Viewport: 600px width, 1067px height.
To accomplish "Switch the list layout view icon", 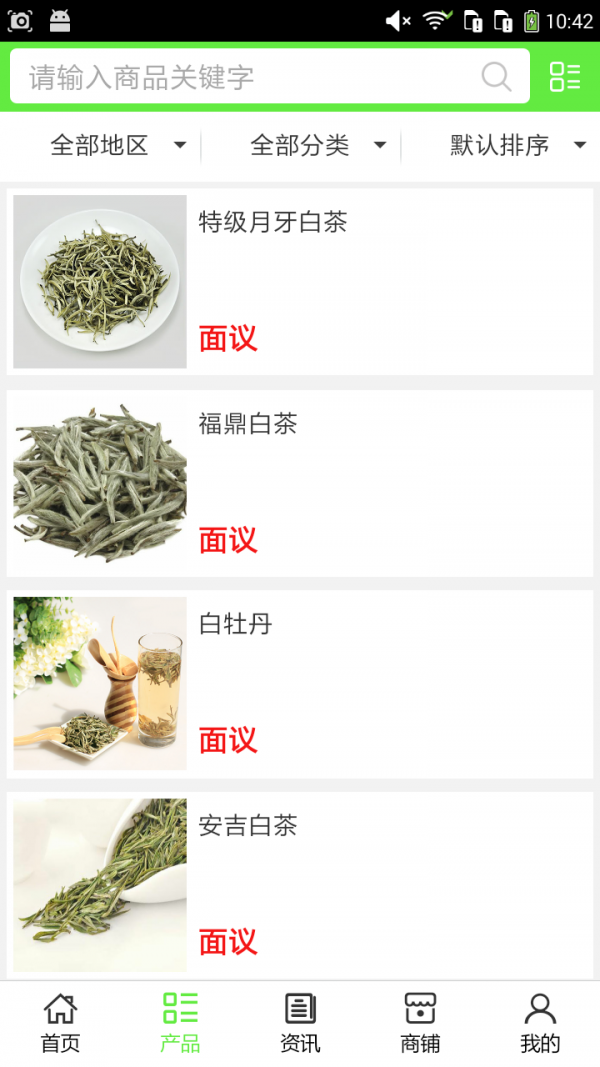I will tap(565, 77).
